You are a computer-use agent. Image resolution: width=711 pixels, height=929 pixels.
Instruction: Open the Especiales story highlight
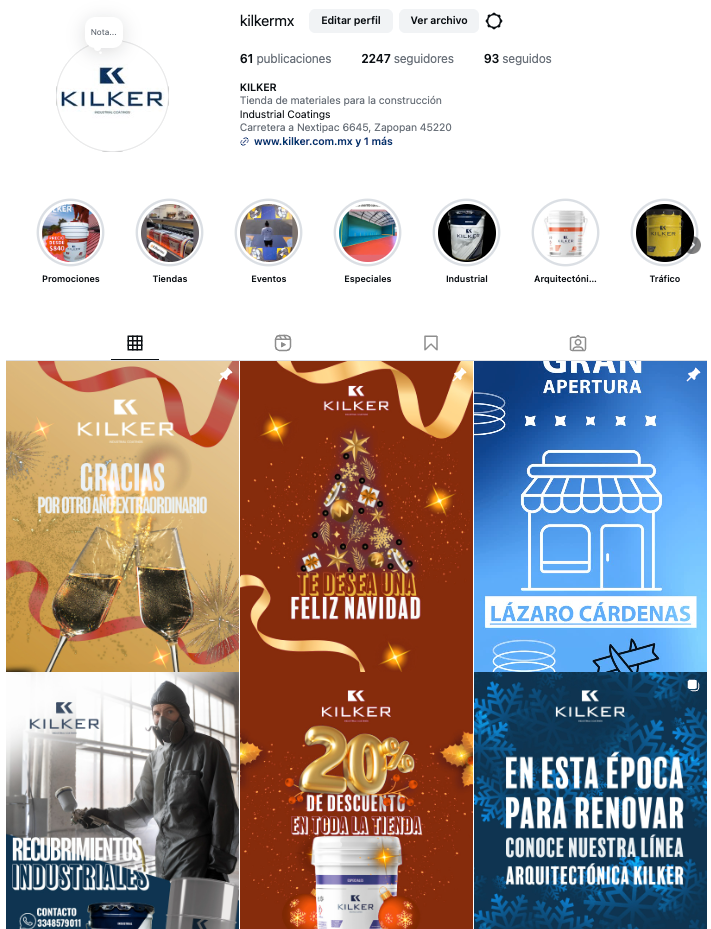(x=367, y=233)
